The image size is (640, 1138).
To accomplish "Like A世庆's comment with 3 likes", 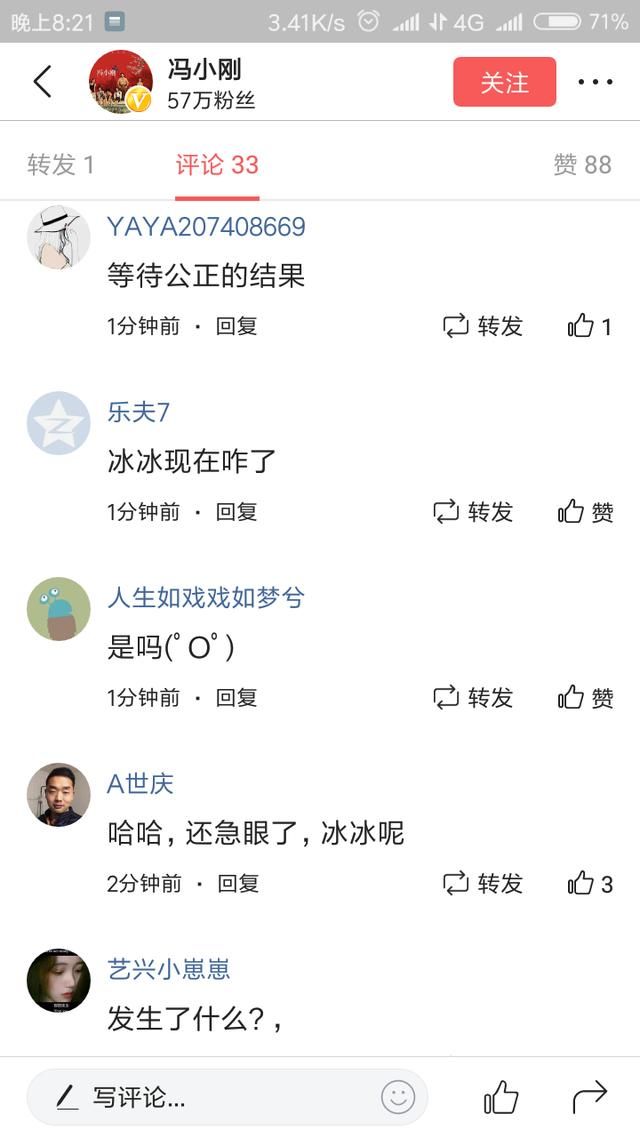I will click(590, 884).
